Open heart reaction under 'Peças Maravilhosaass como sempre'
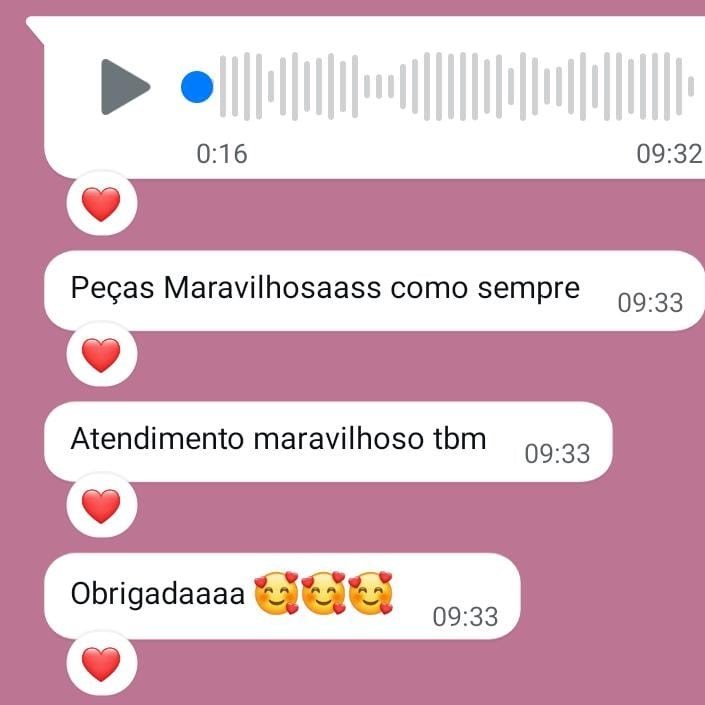The image size is (705, 705). (x=100, y=356)
